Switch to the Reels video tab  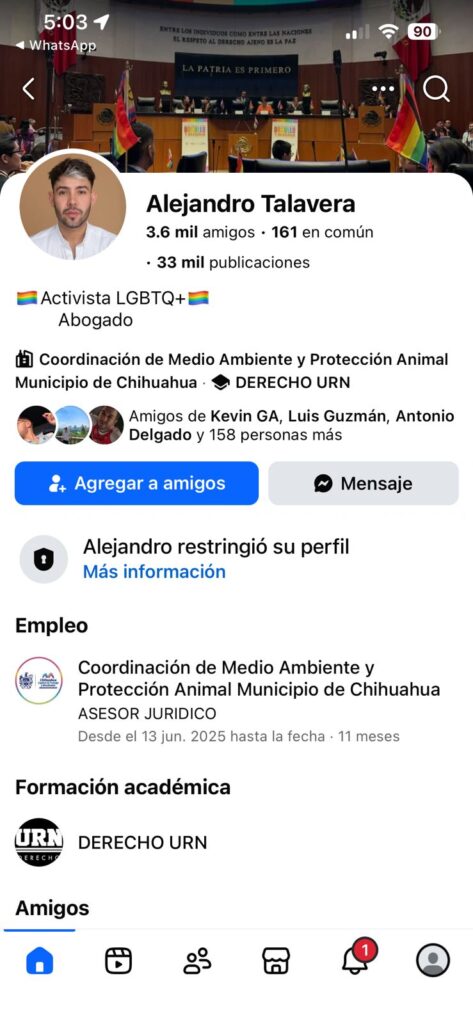pos(118,961)
